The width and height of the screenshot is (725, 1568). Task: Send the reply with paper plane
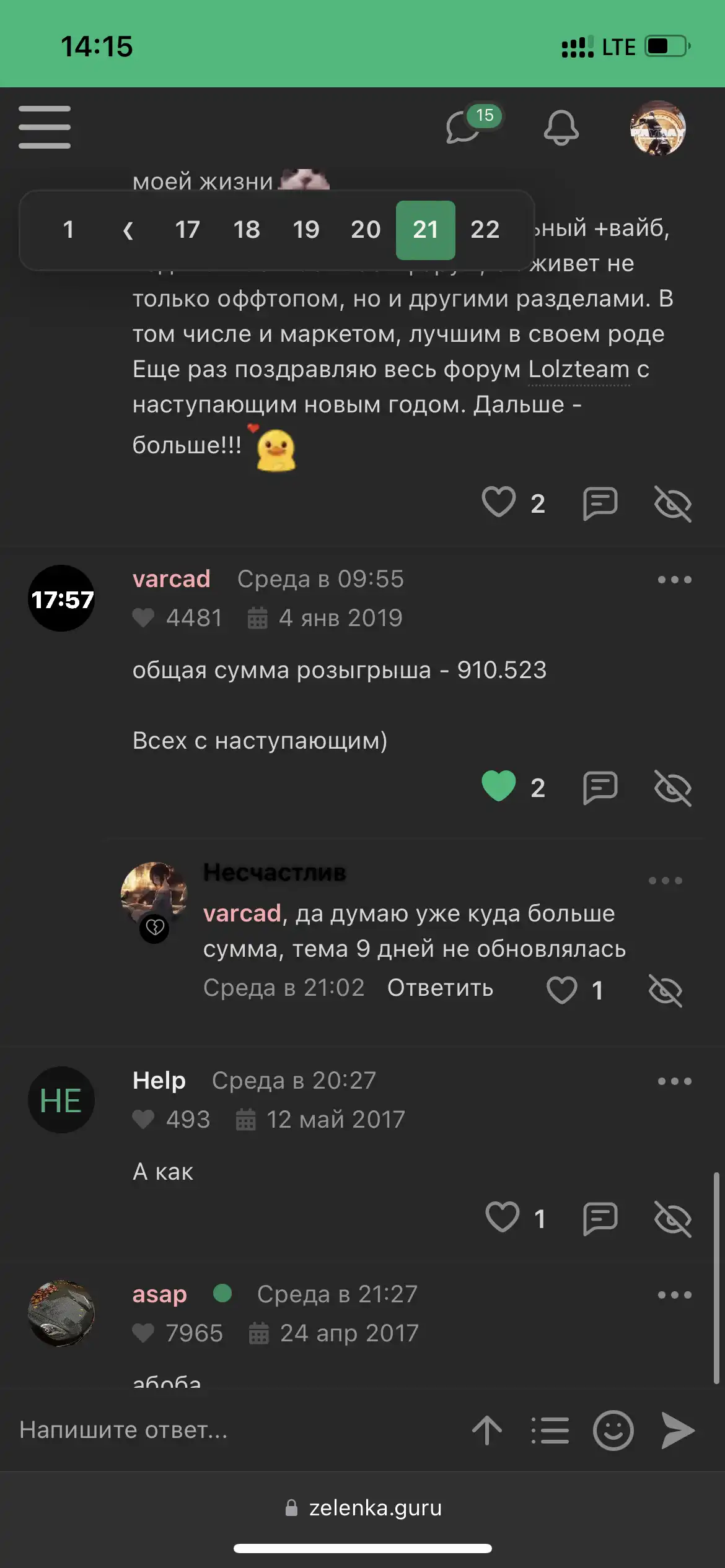coord(678,1430)
